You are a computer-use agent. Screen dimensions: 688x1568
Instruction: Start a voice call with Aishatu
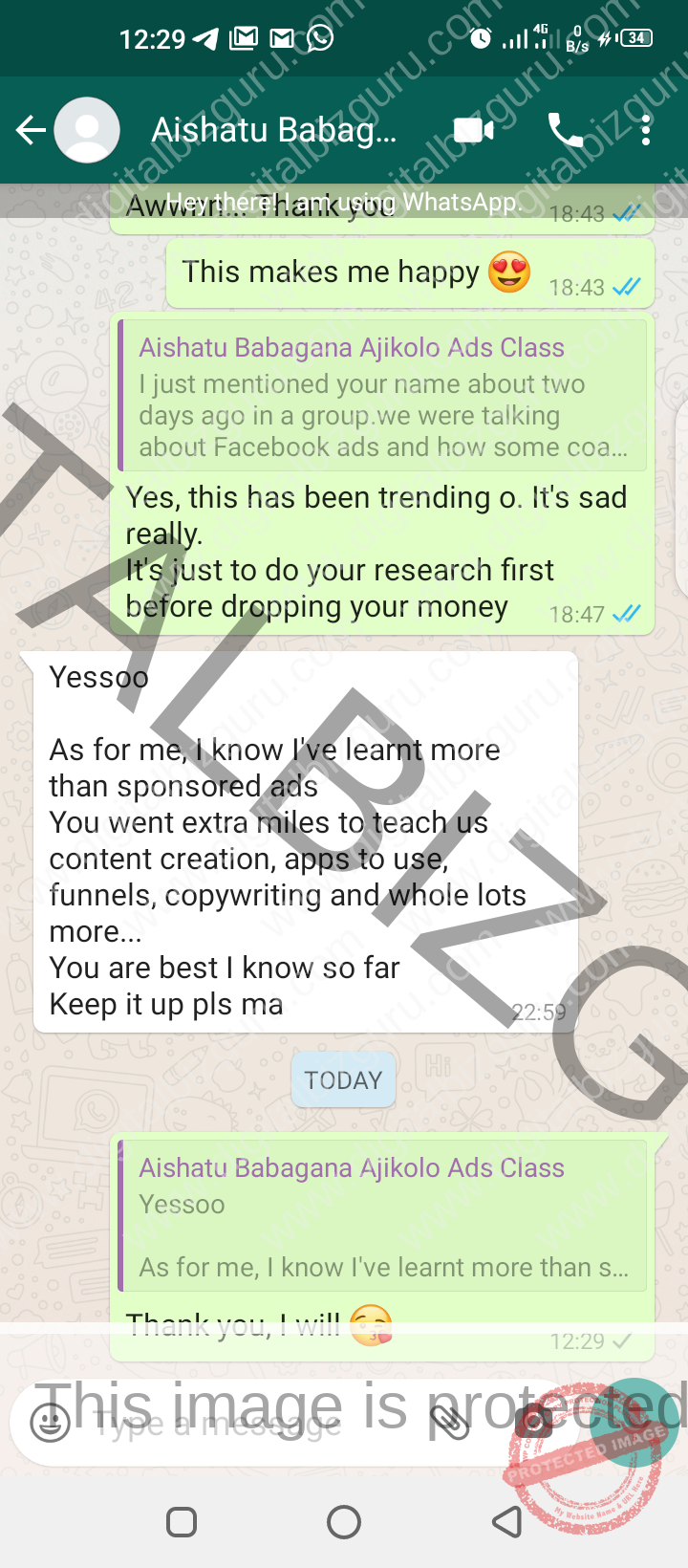pyautogui.click(x=565, y=130)
